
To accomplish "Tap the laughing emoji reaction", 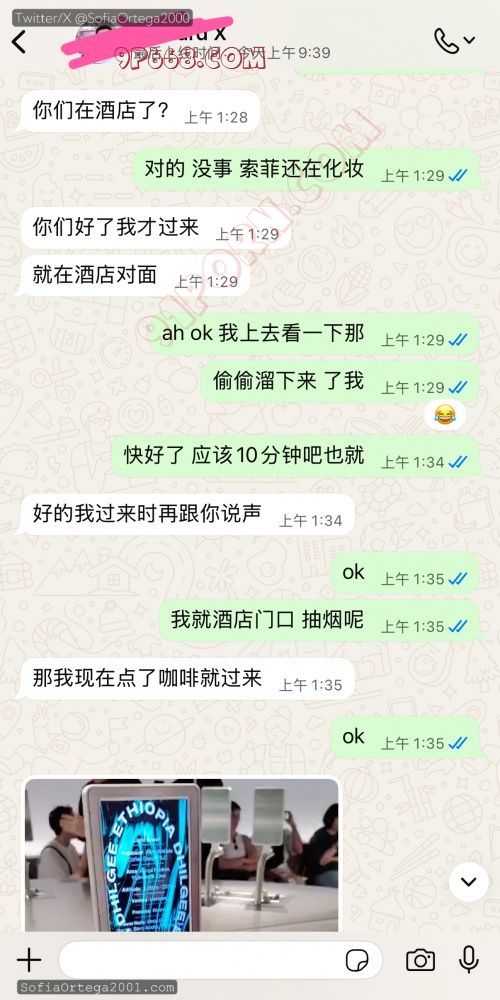I will coord(445,416).
